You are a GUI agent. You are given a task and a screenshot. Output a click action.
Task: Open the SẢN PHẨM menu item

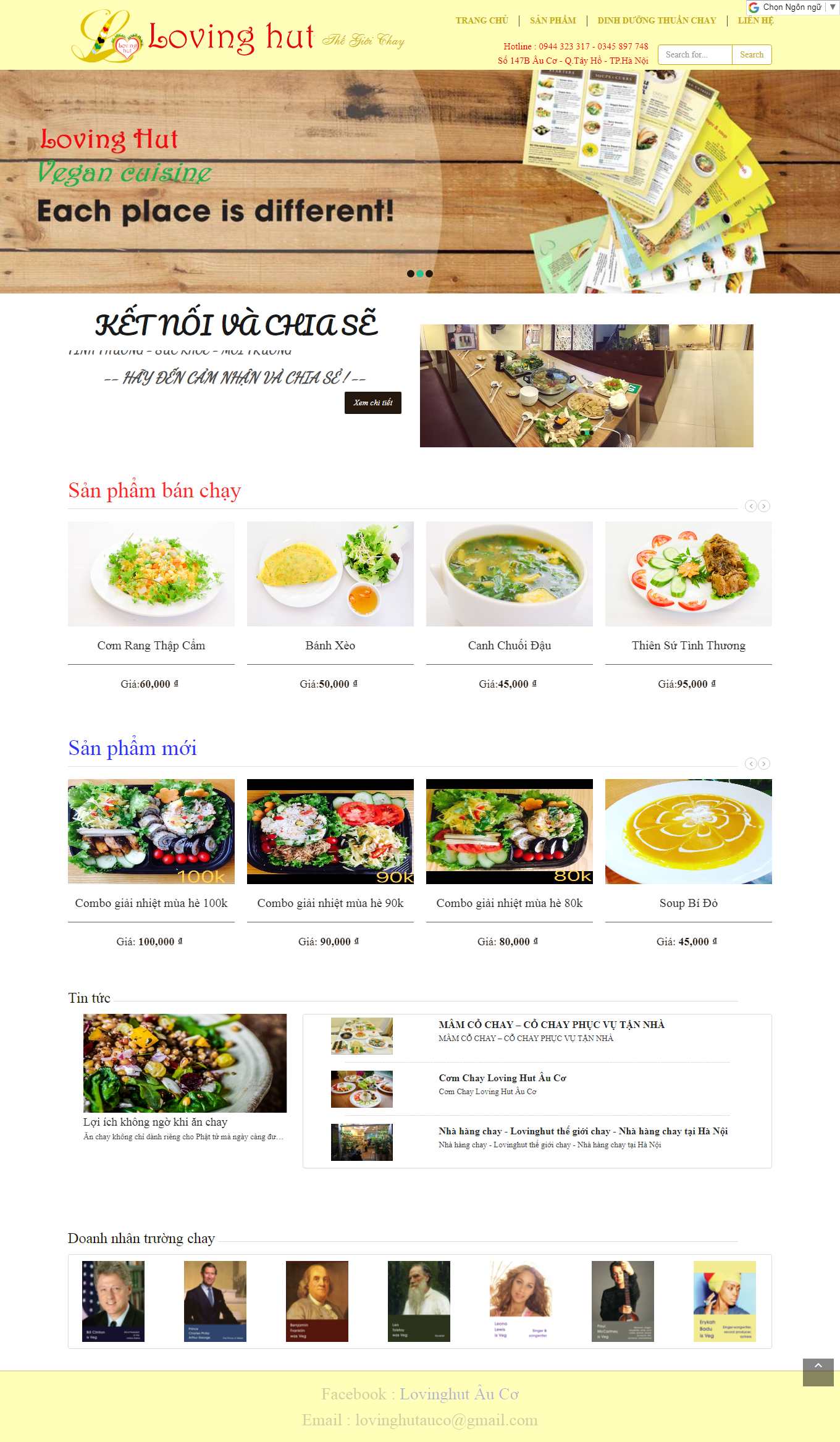(553, 20)
